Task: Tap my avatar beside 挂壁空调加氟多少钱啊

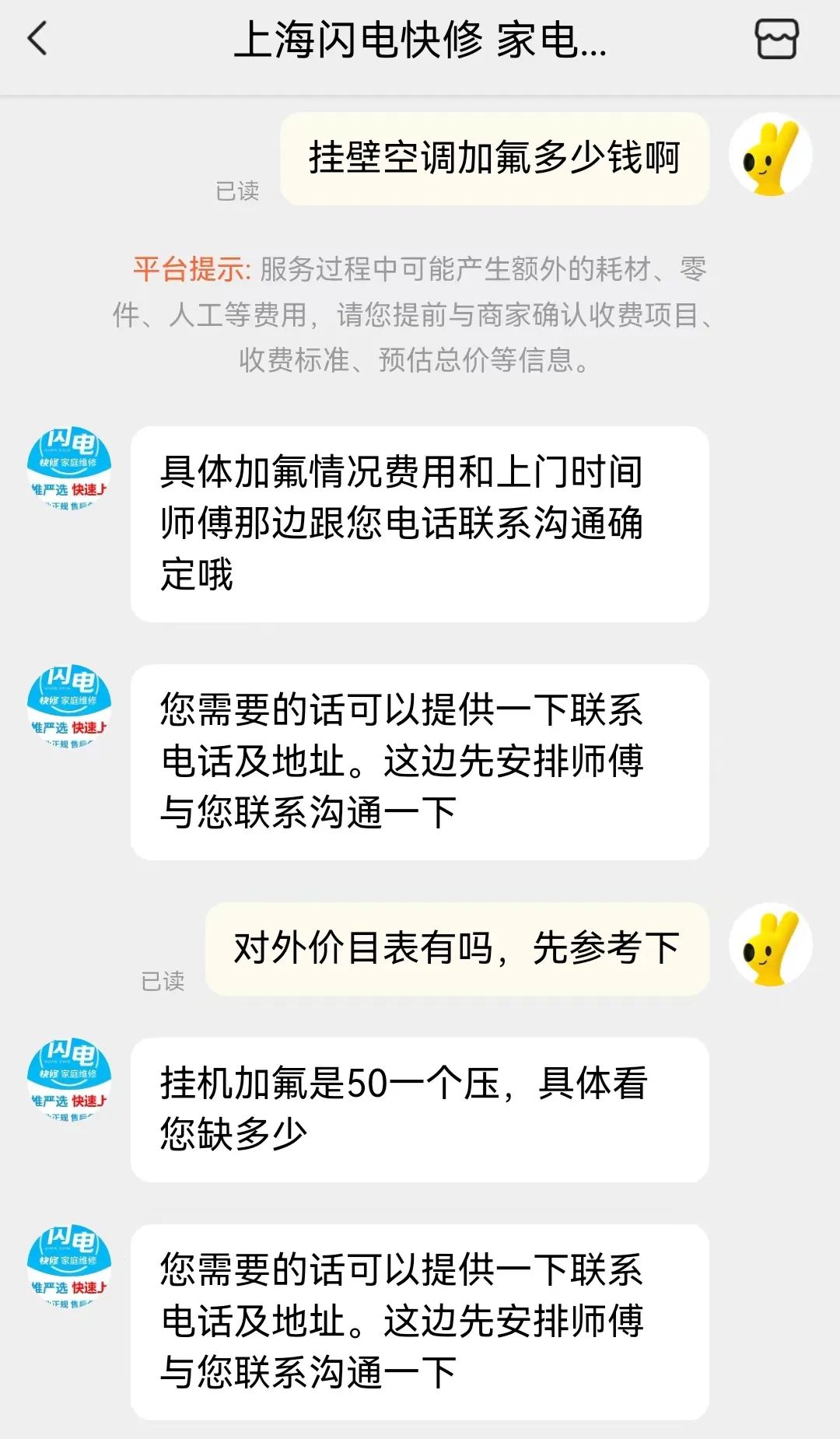Action: point(770,156)
